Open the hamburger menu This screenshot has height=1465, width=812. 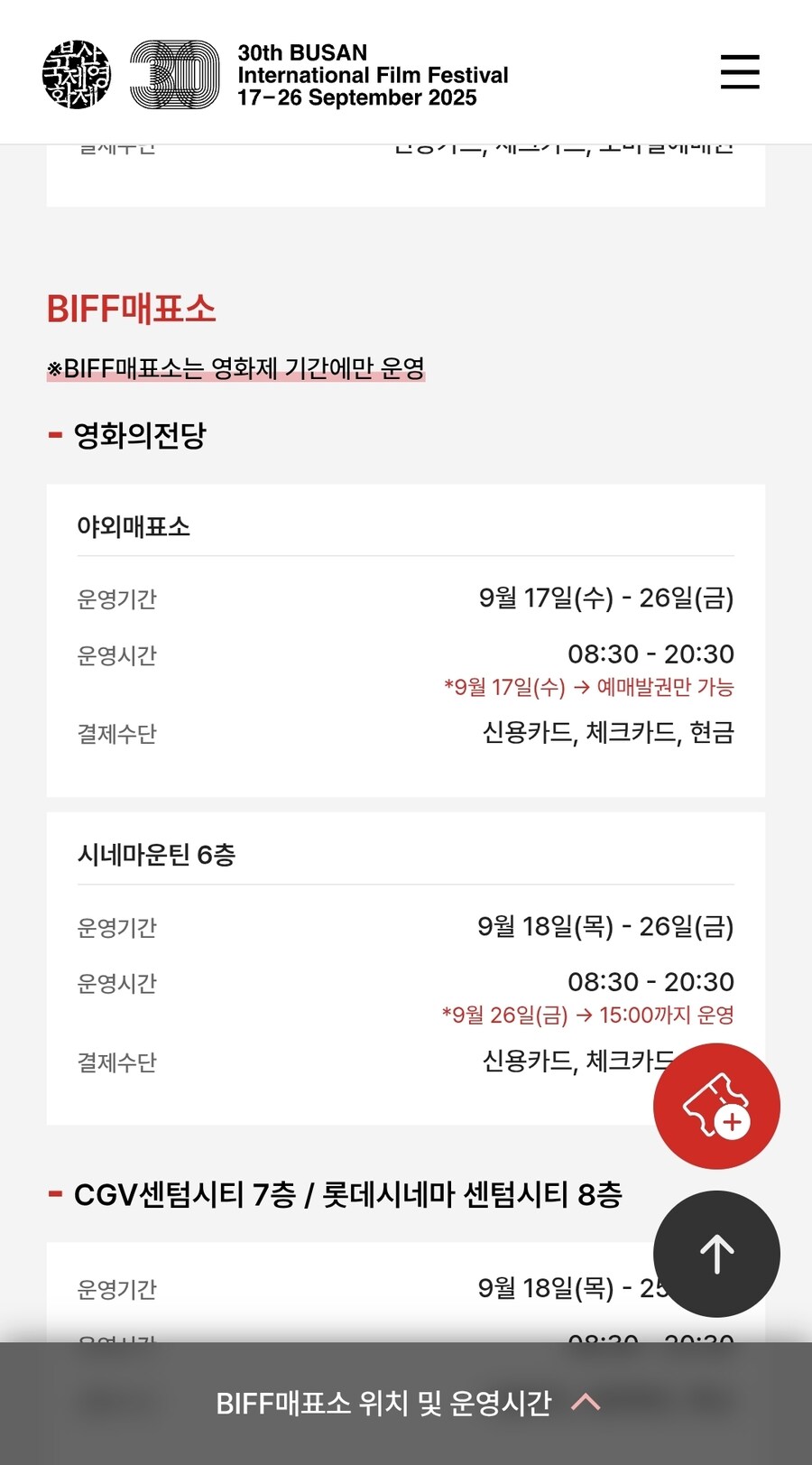(740, 71)
